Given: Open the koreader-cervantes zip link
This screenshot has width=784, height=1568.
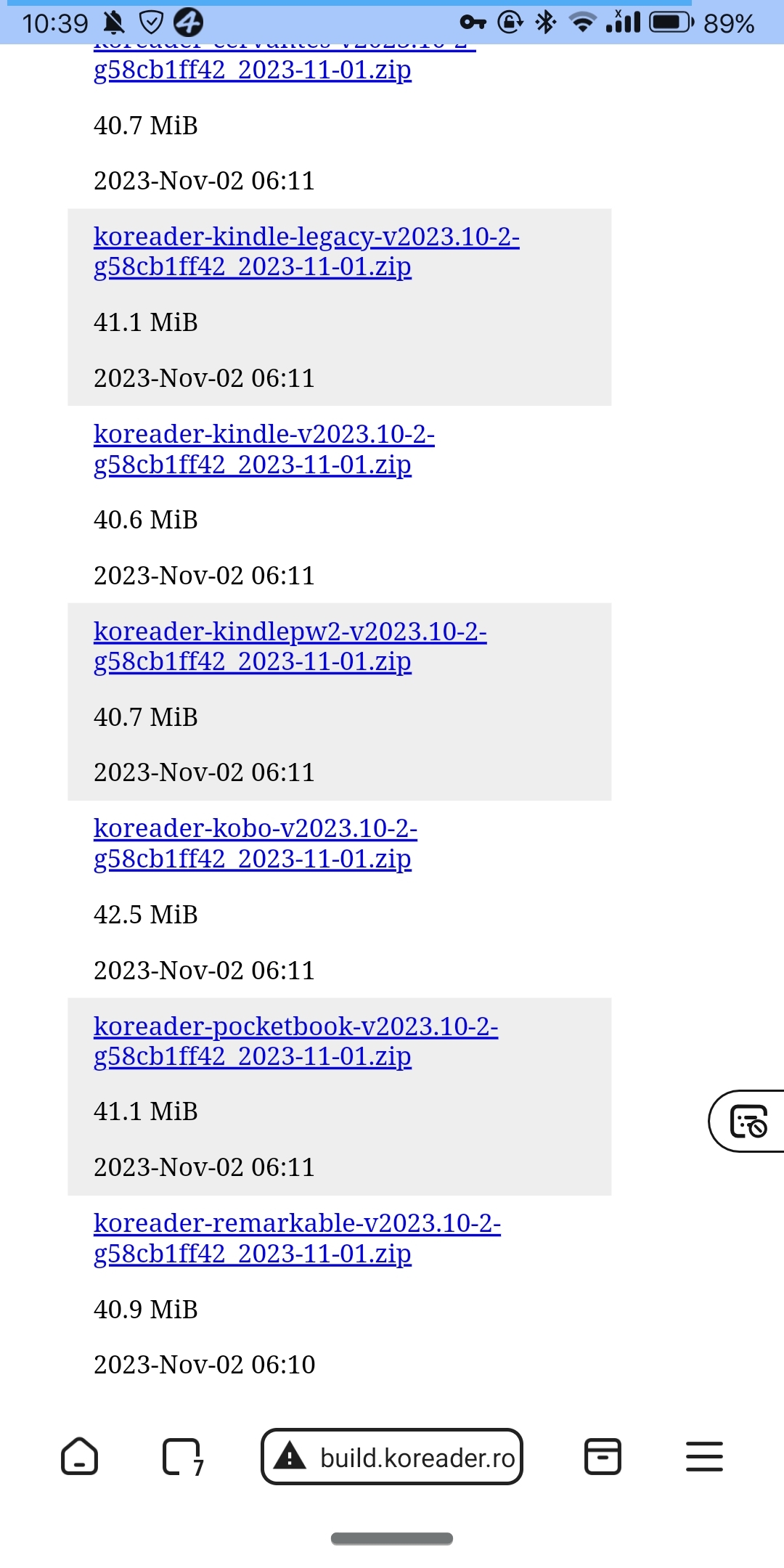Looking at the screenshot, I should point(252,70).
